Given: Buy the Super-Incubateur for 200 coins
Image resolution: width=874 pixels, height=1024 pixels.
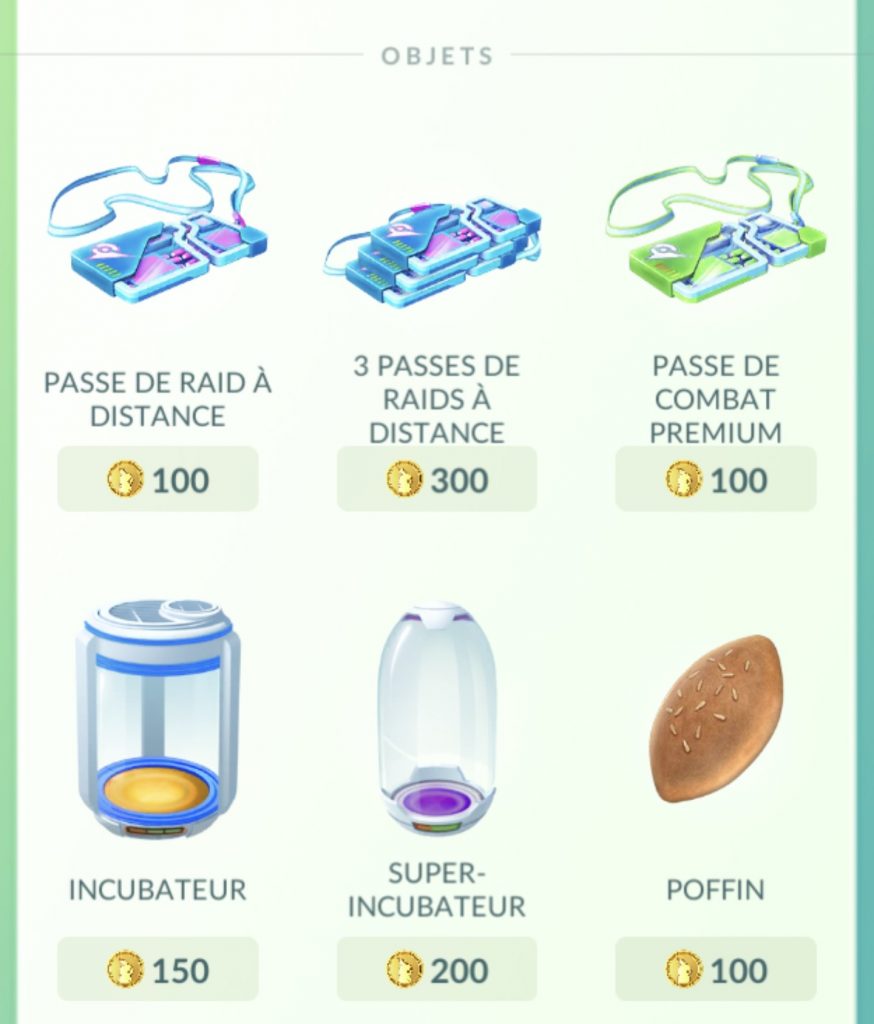Looking at the screenshot, I should point(436,970).
